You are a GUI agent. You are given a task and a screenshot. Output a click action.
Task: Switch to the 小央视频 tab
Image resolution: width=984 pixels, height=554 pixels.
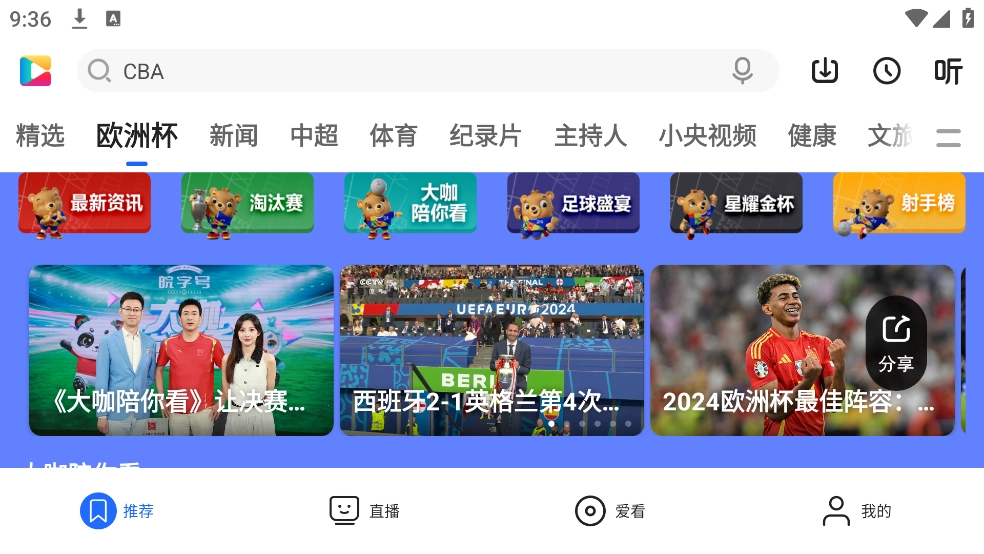pos(707,136)
